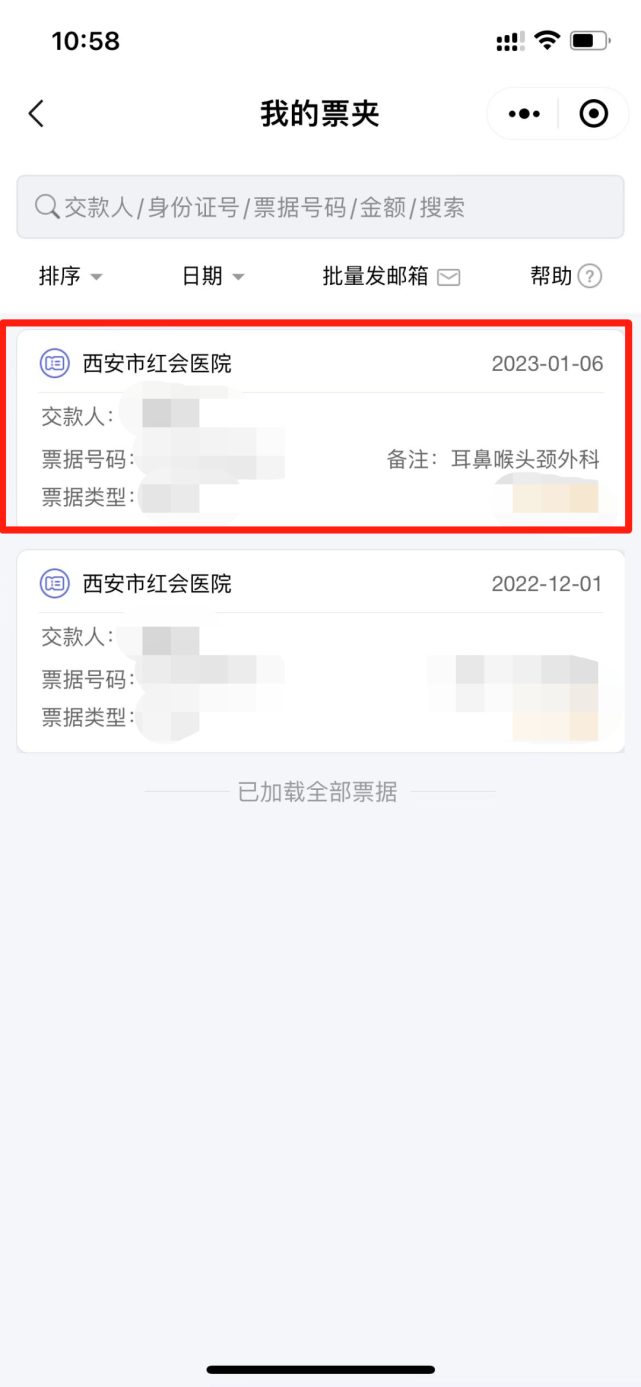Open the mini program overflow menu
Screen dimensions: 641x1387
524,114
